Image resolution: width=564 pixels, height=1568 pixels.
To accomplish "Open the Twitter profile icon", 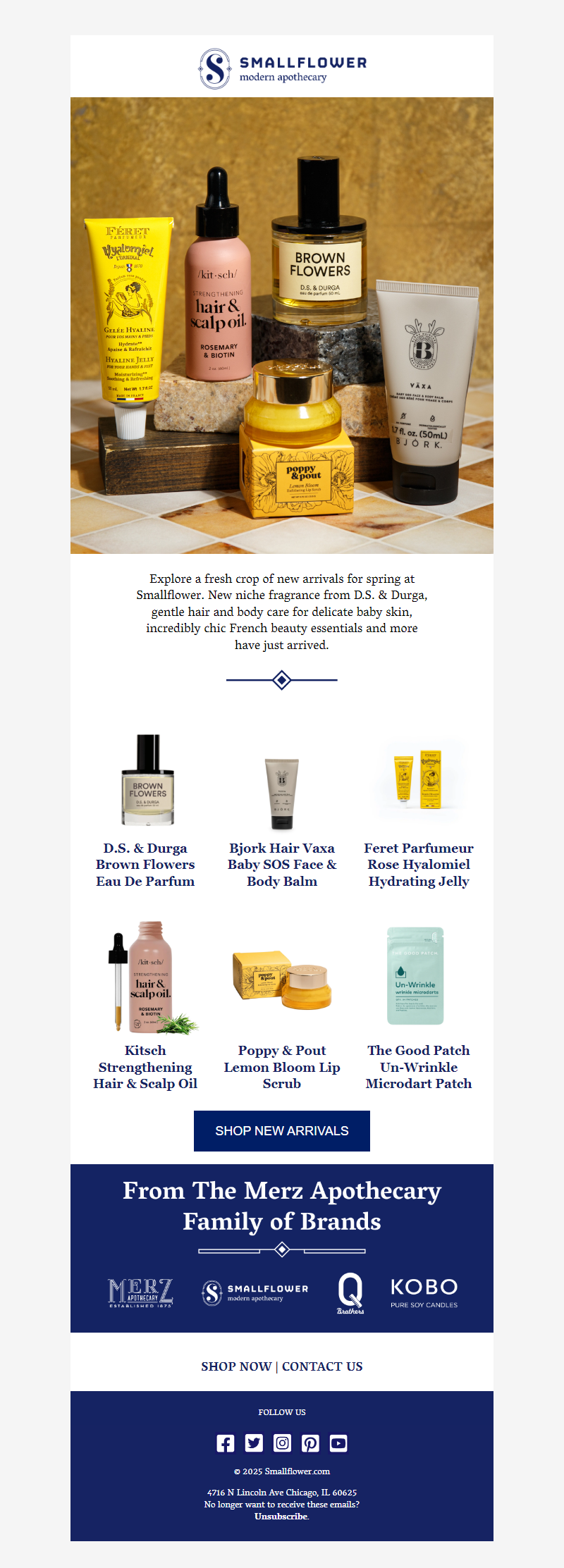I will [x=254, y=1443].
